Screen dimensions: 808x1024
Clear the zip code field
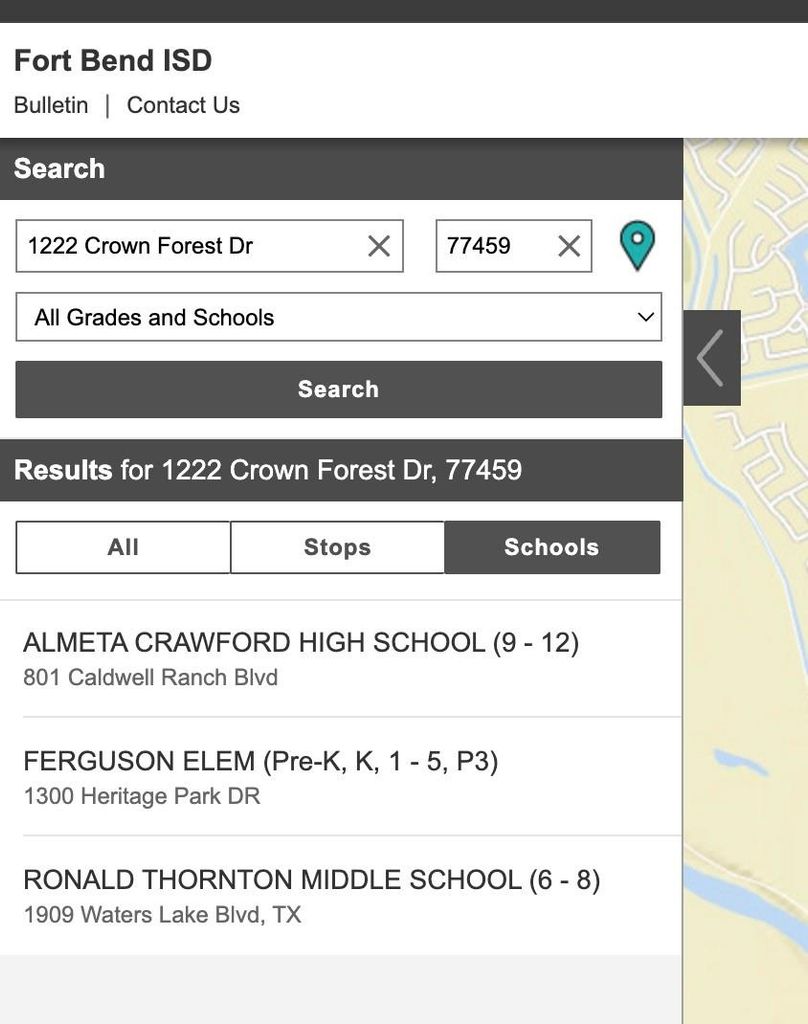pyautogui.click(x=569, y=246)
